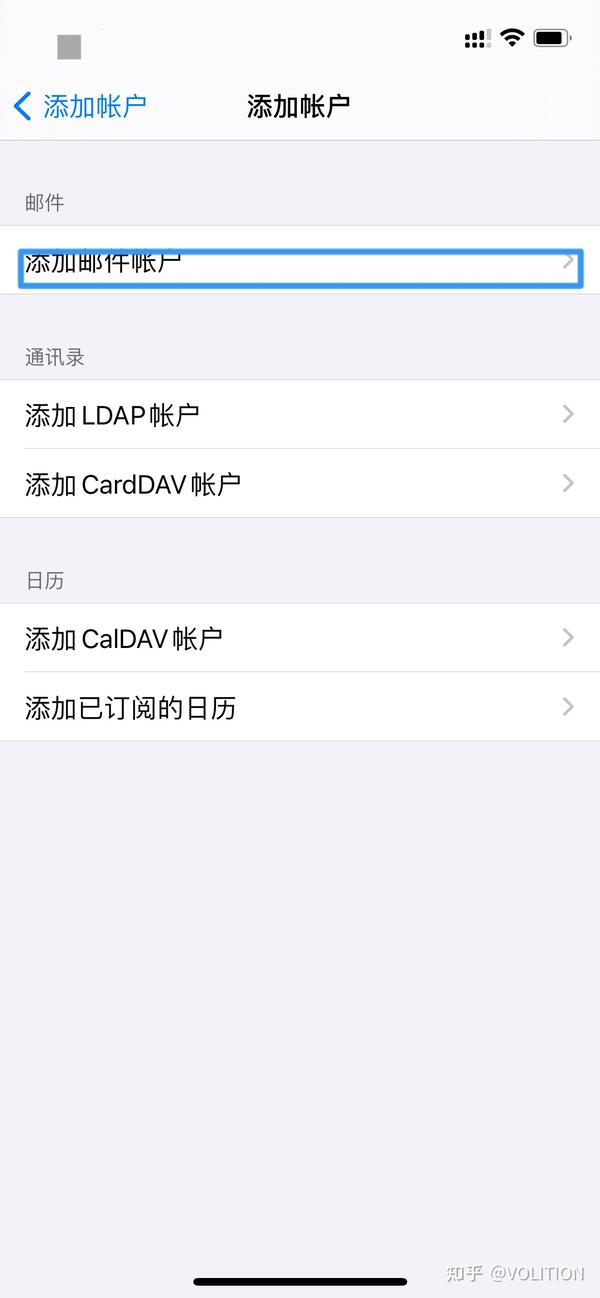Go back to the previous 添加帐户 screen
Screen dimensions: 600x1298
[80, 106]
